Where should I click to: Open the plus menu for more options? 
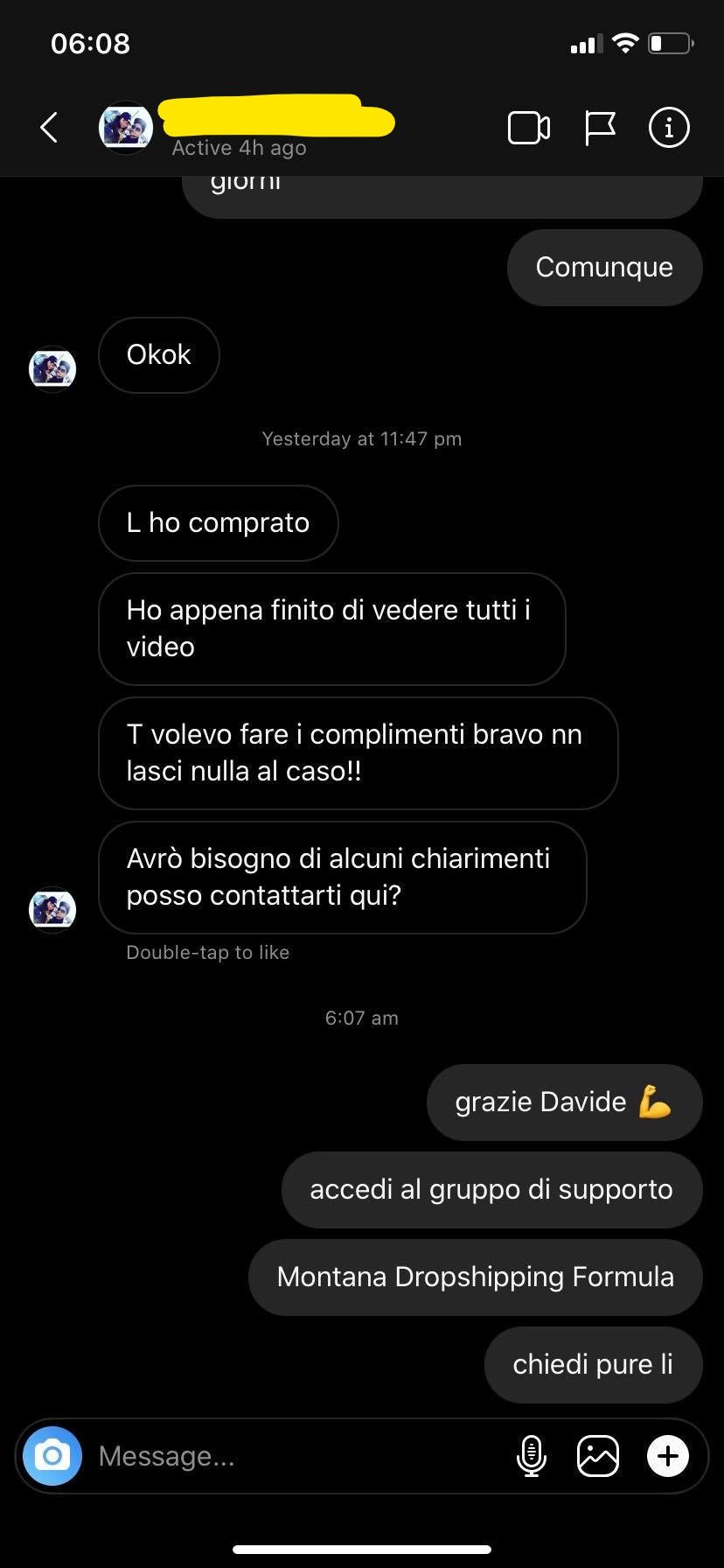click(667, 1456)
